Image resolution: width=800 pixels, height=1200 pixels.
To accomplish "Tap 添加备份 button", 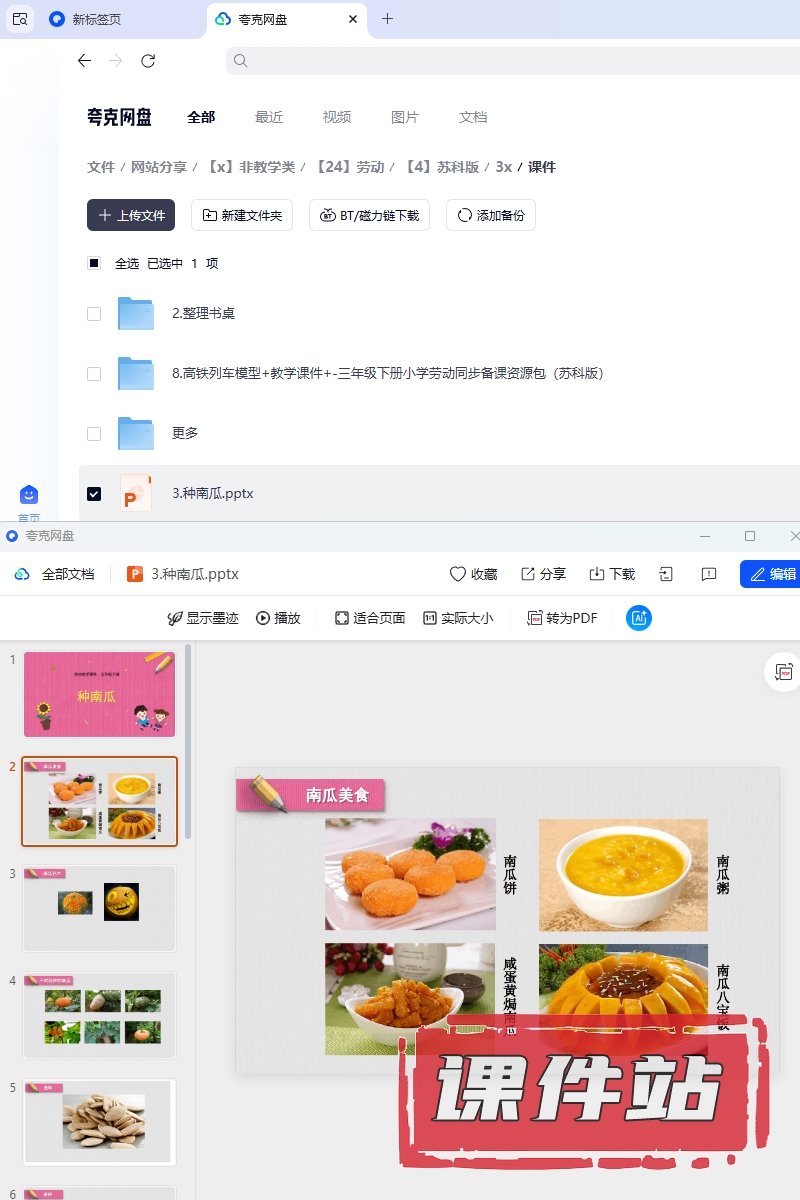I will point(490,215).
